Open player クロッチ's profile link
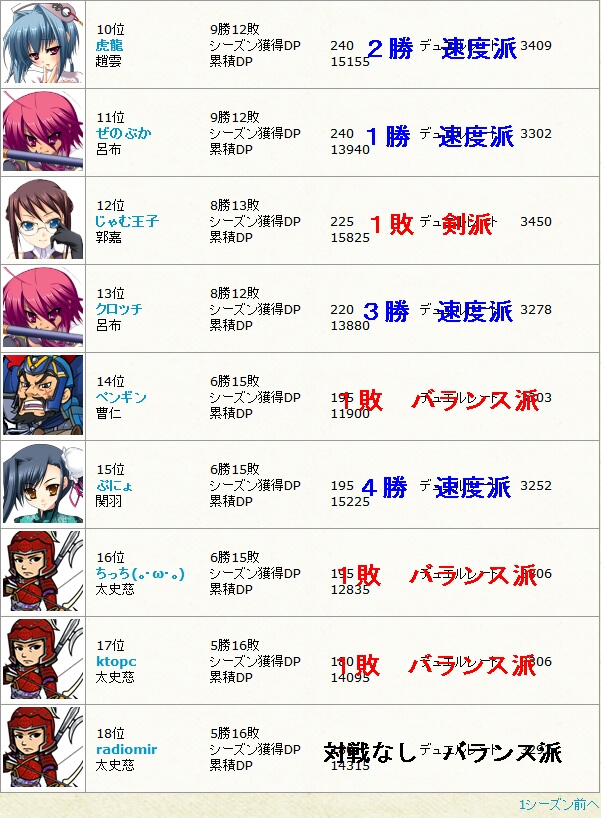Screen dimensions: 601x818 coord(119,309)
